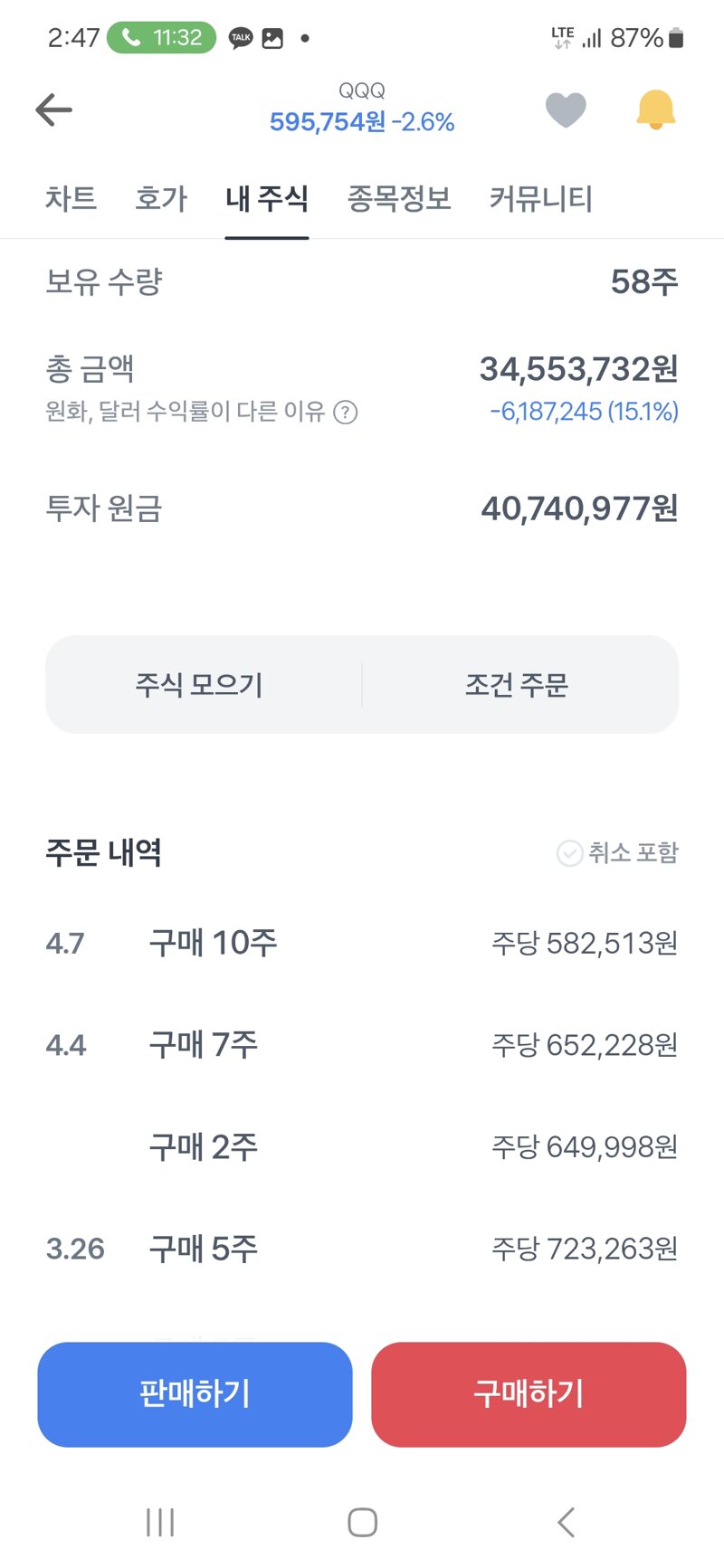Open the system recent apps view
Screen dimensions: 724x1568
(160, 1522)
